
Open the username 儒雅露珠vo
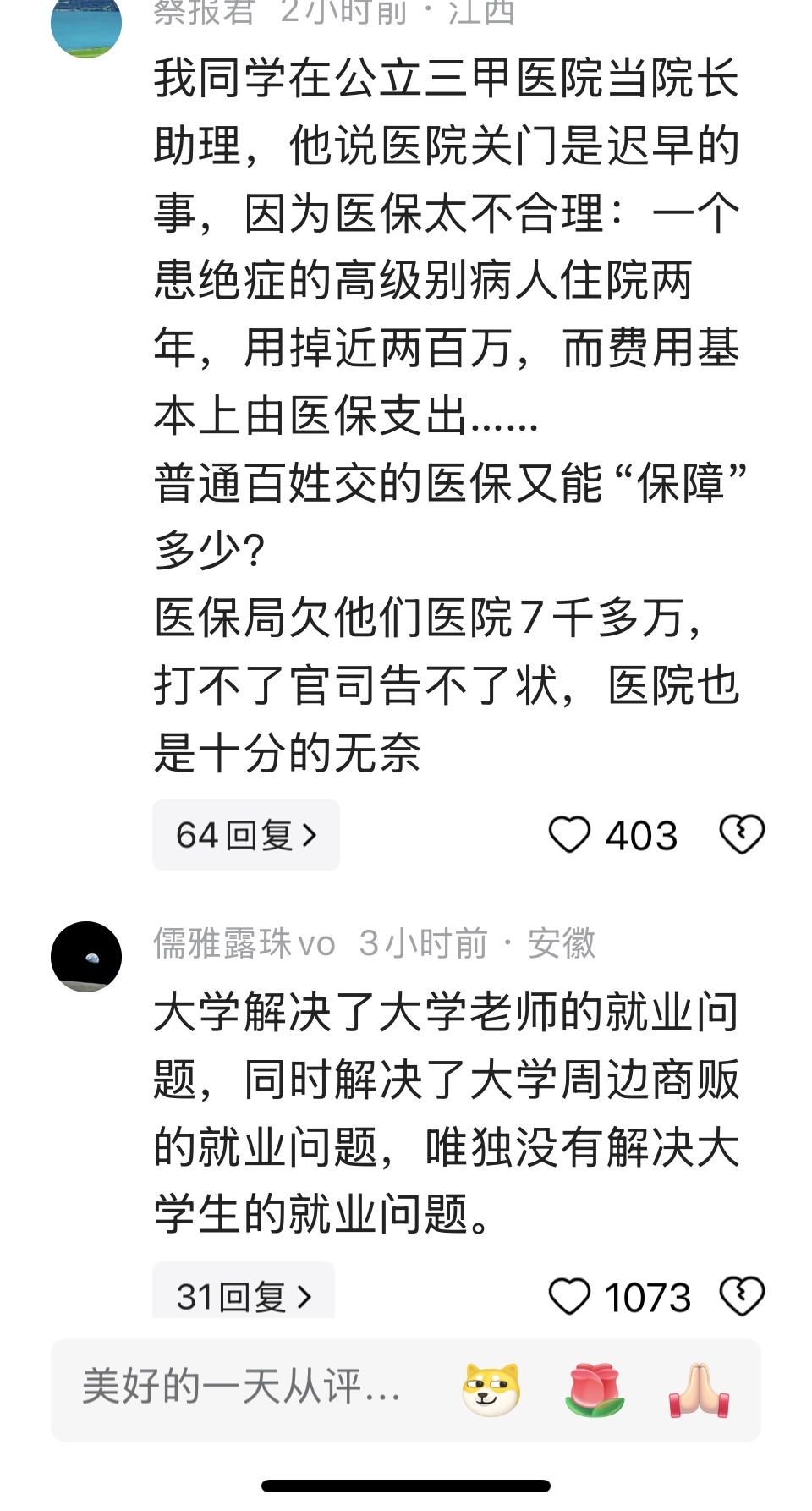point(244,943)
